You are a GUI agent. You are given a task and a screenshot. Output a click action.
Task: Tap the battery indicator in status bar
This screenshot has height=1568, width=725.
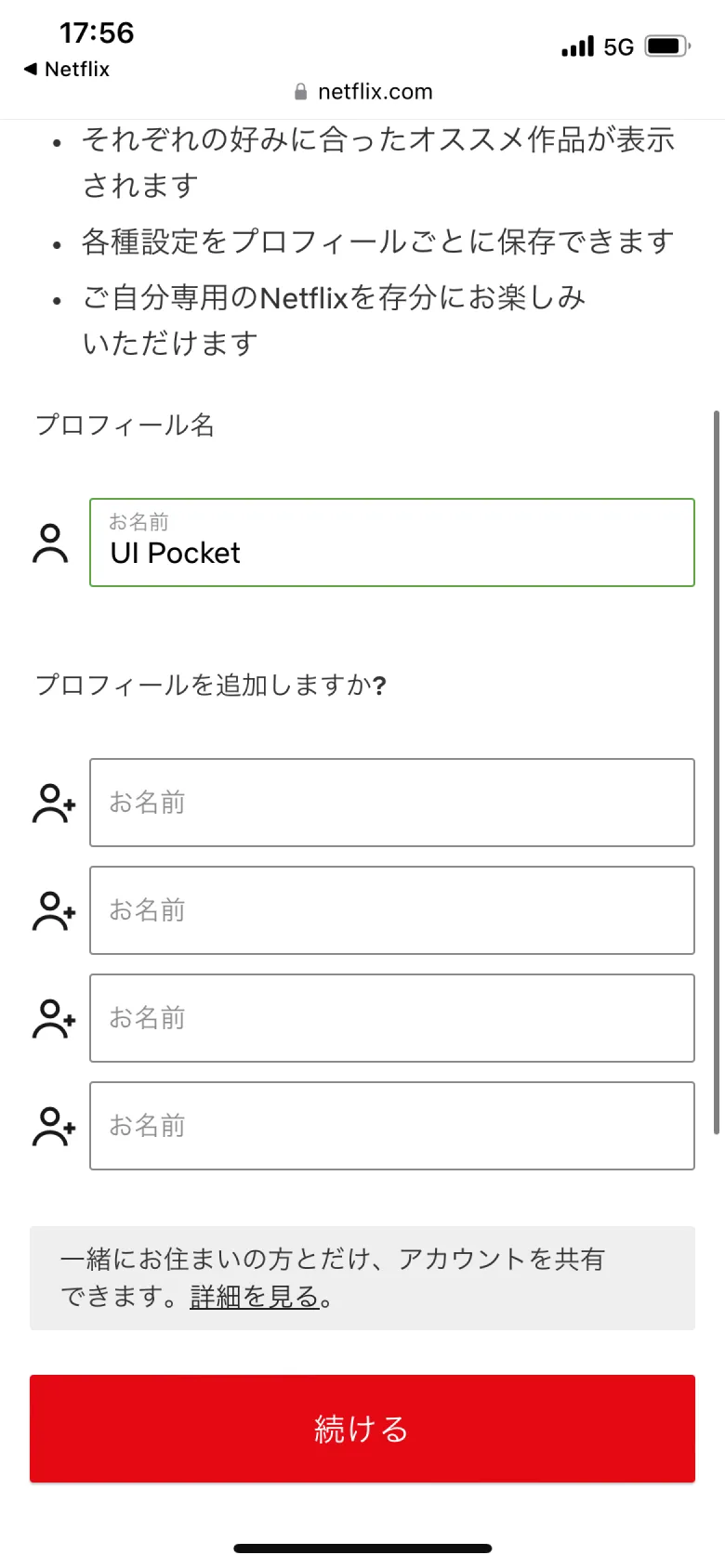665,46
